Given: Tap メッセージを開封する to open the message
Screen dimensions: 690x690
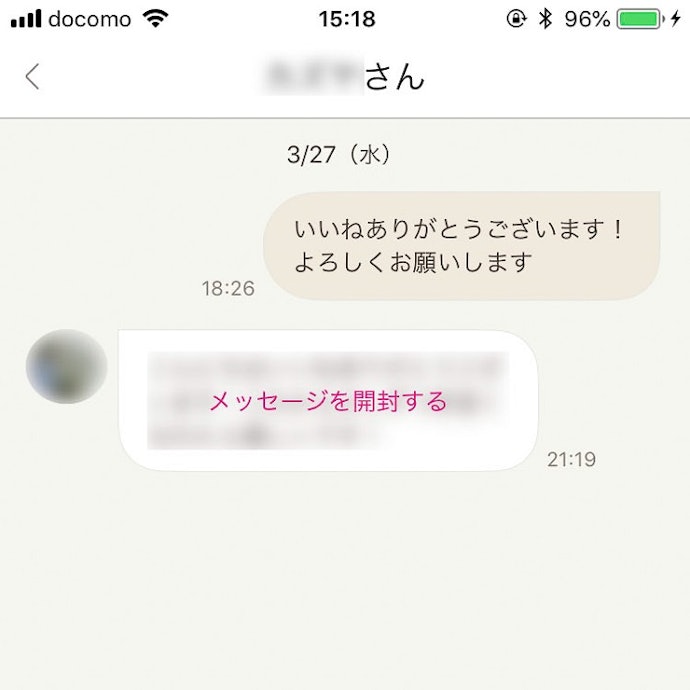Looking at the screenshot, I should pyautogui.click(x=327, y=402).
